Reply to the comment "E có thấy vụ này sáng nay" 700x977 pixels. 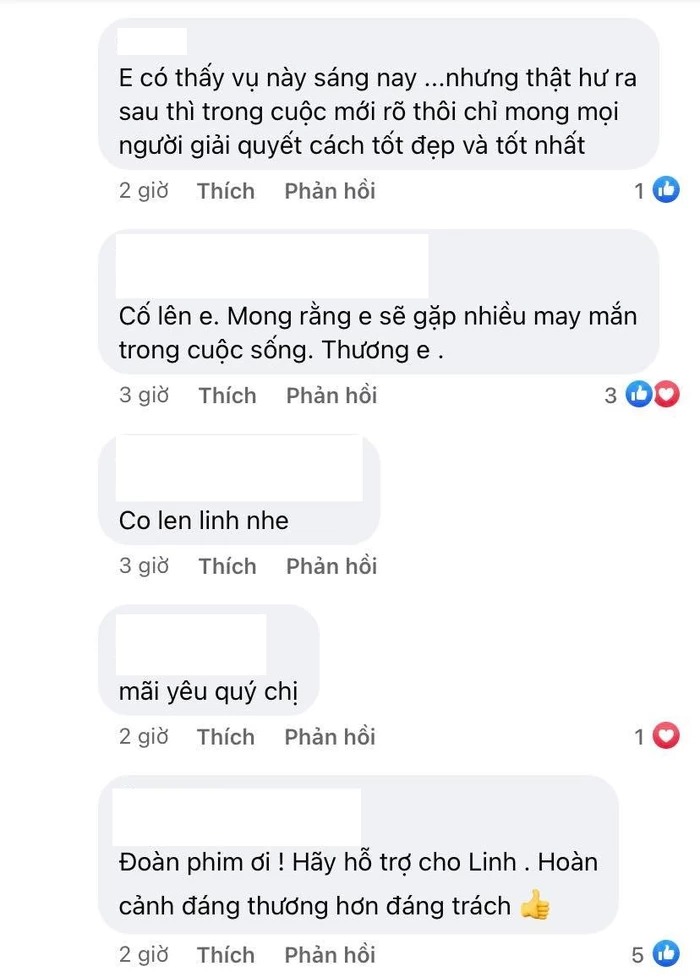pyautogui.click(x=329, y=190)
